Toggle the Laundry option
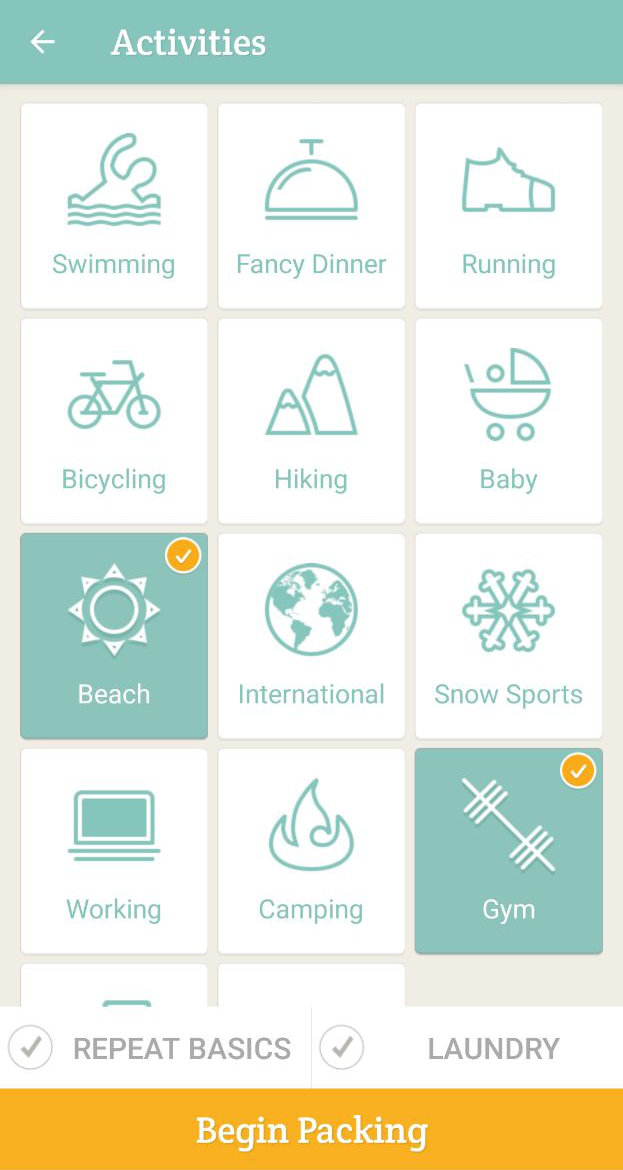Screen dimensions: 623x1170 [467, 1048]
